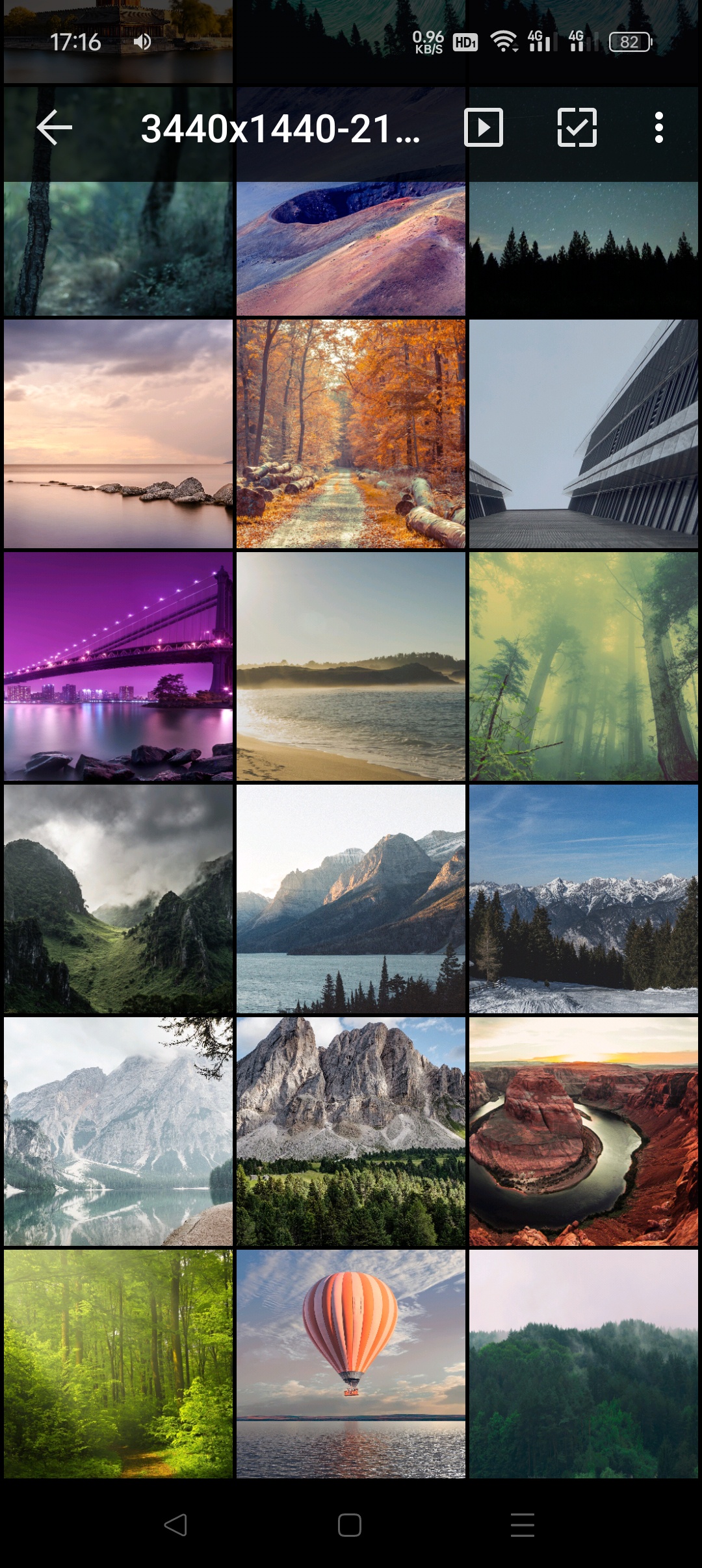Open the cloudy green valley photo
Screen dimensions: 702x1568
118,899
